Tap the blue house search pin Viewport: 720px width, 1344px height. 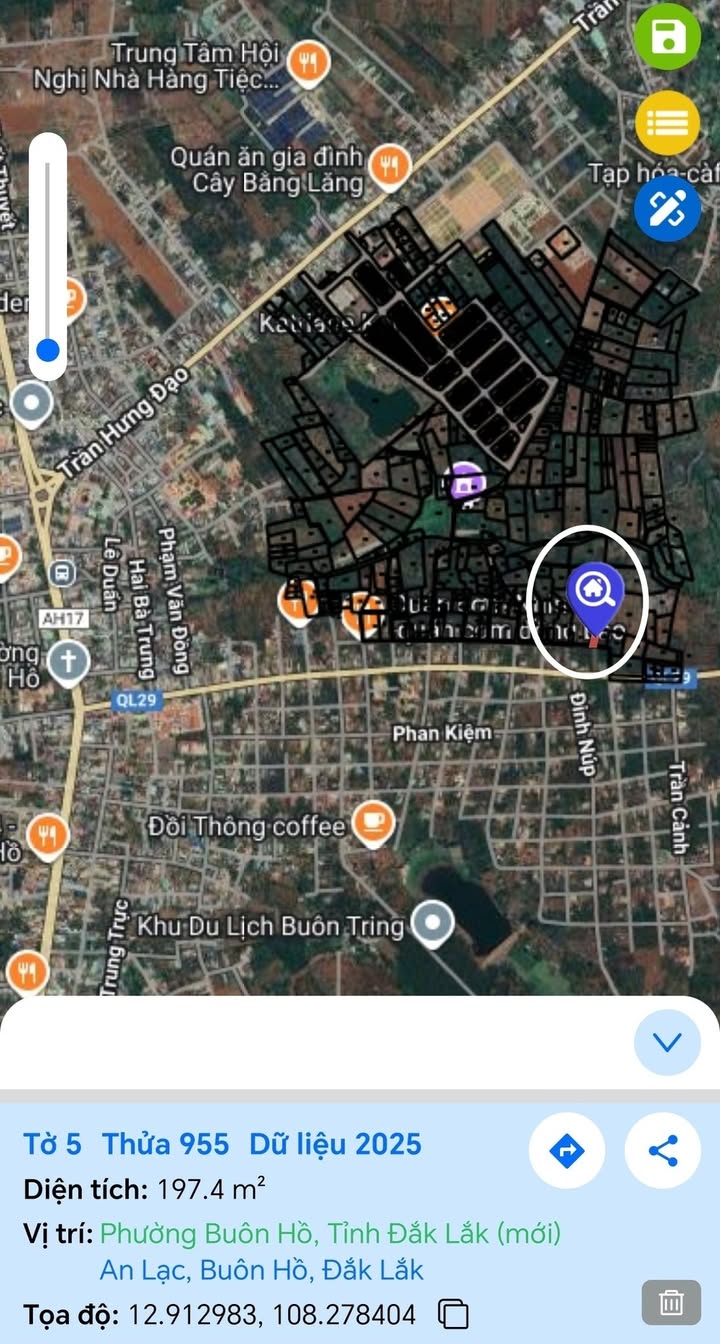click(595, 593)
